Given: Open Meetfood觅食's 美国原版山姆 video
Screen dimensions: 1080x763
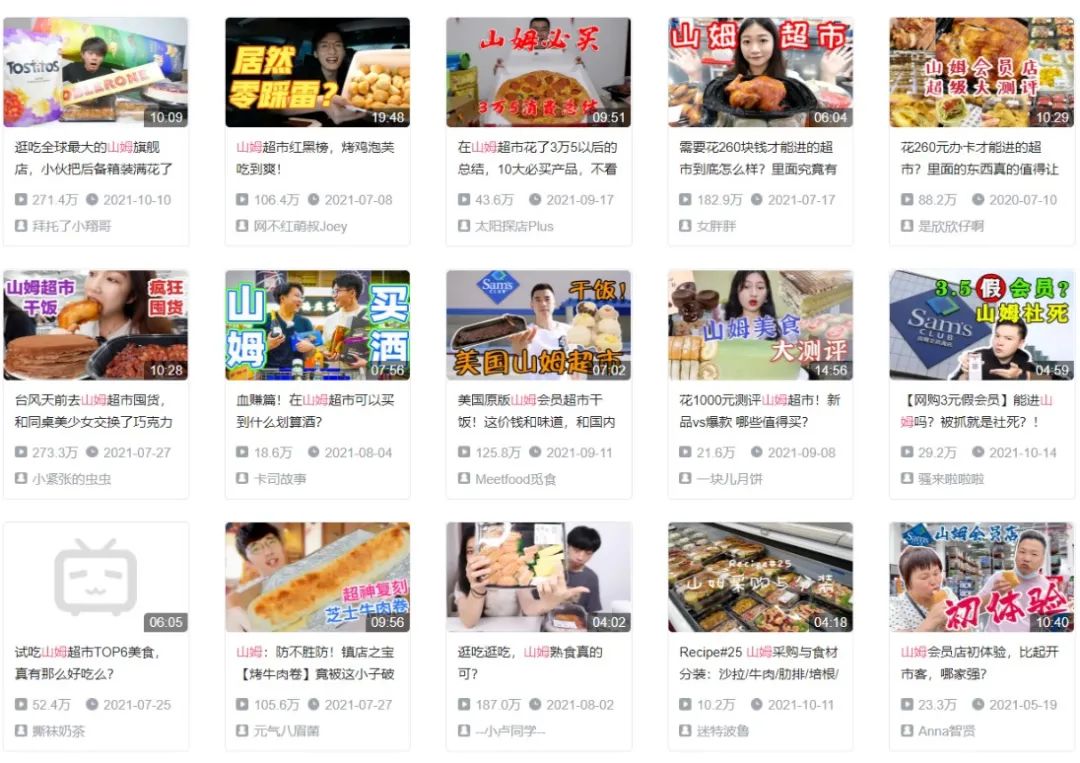Looking at the screenshot, I should [538, 324].
